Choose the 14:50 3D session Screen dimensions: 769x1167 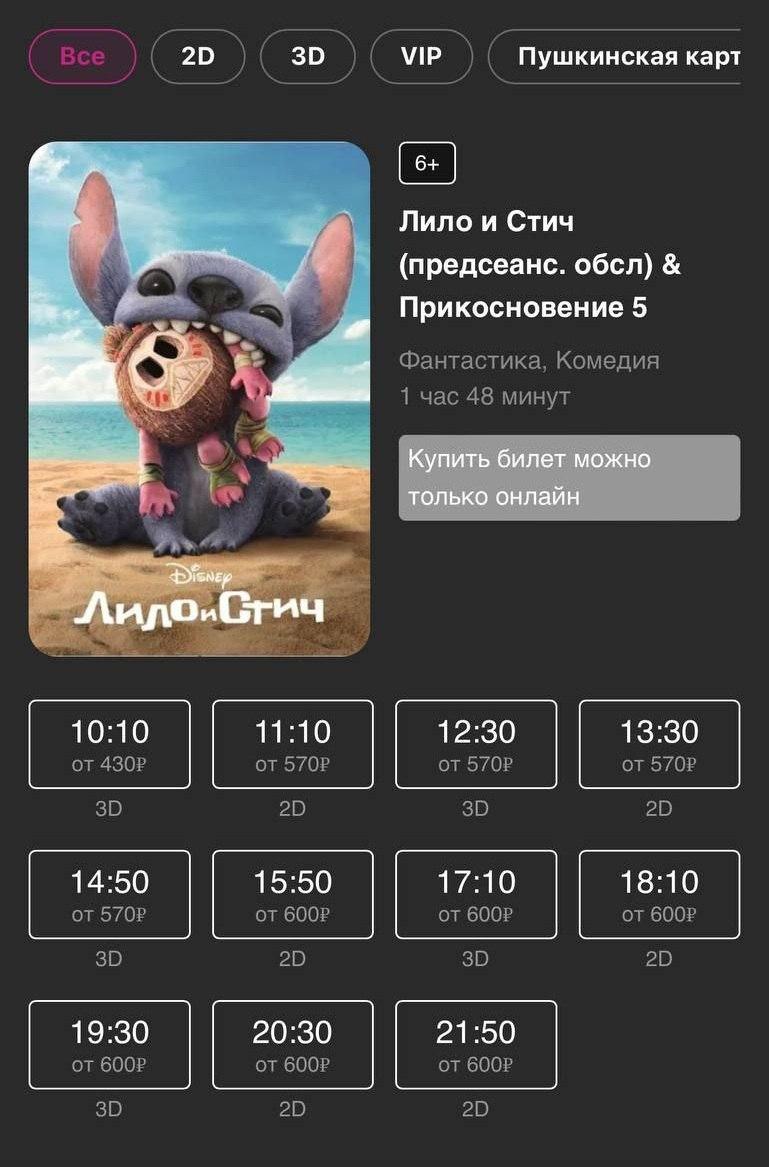click(x=109, y=895)
